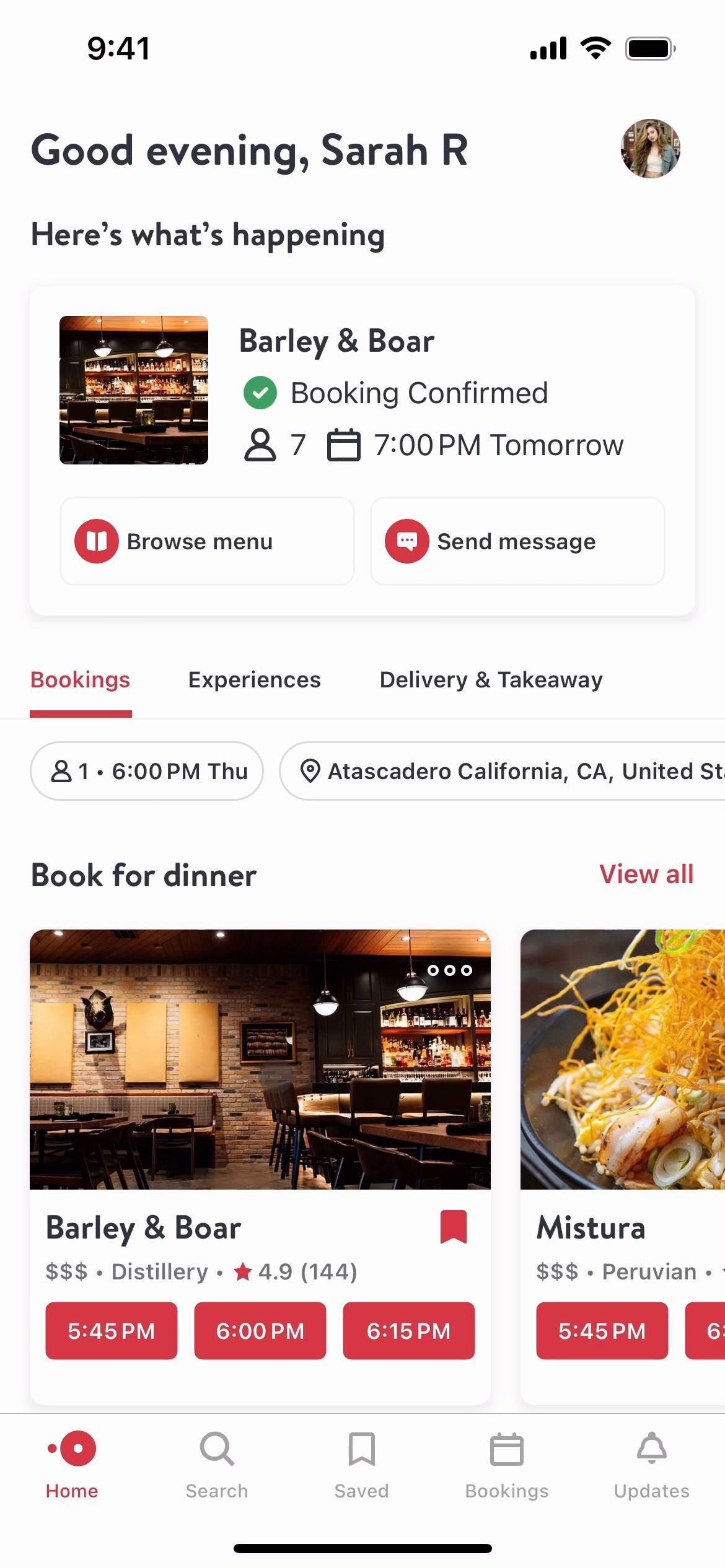This screenshot has height=1568, width=725.
Task: Book Barley & Boar at 6:00 PM
Action: pos(260,1331)
